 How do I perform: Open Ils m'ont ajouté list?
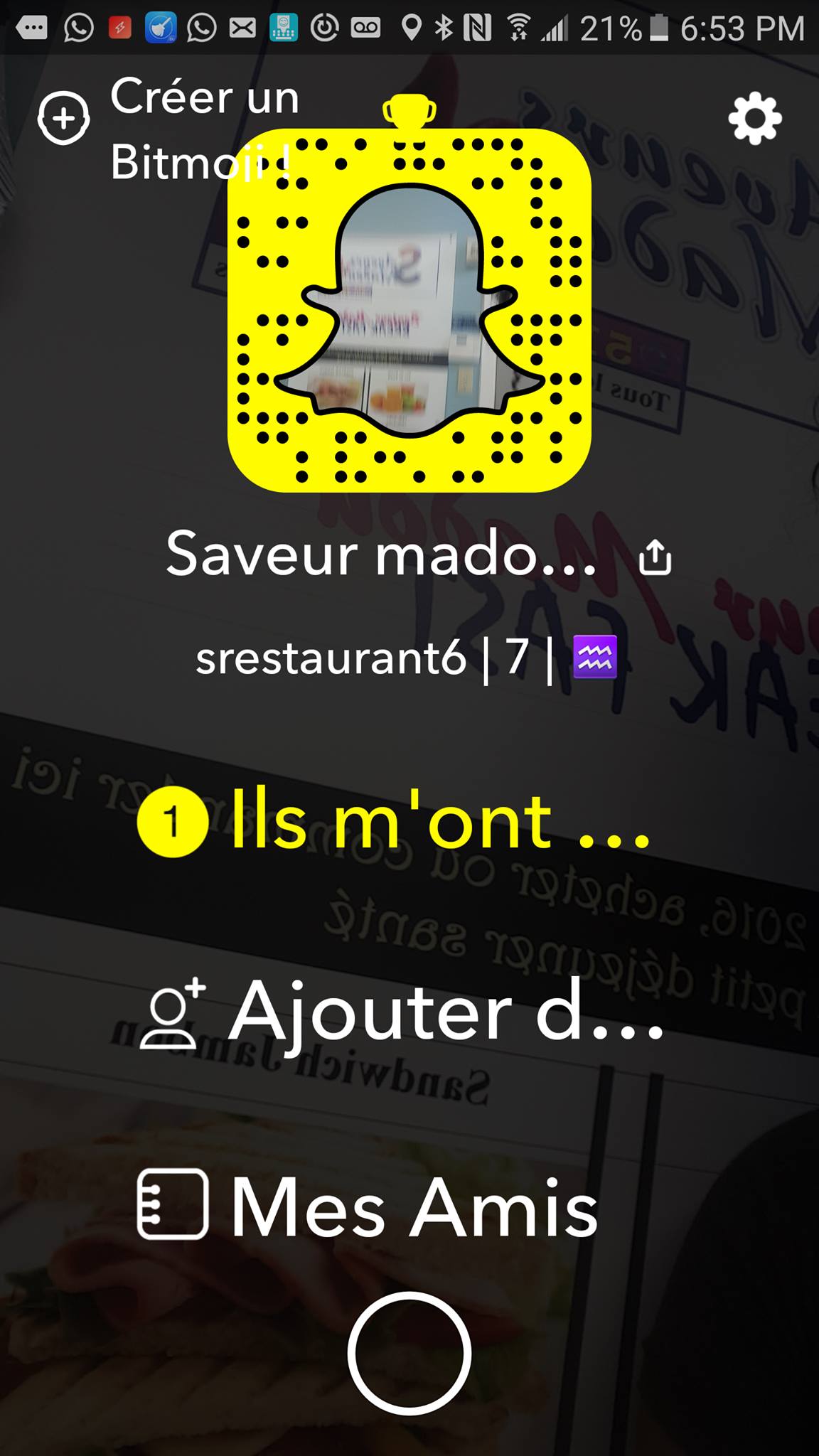click(x=395, y=823)
